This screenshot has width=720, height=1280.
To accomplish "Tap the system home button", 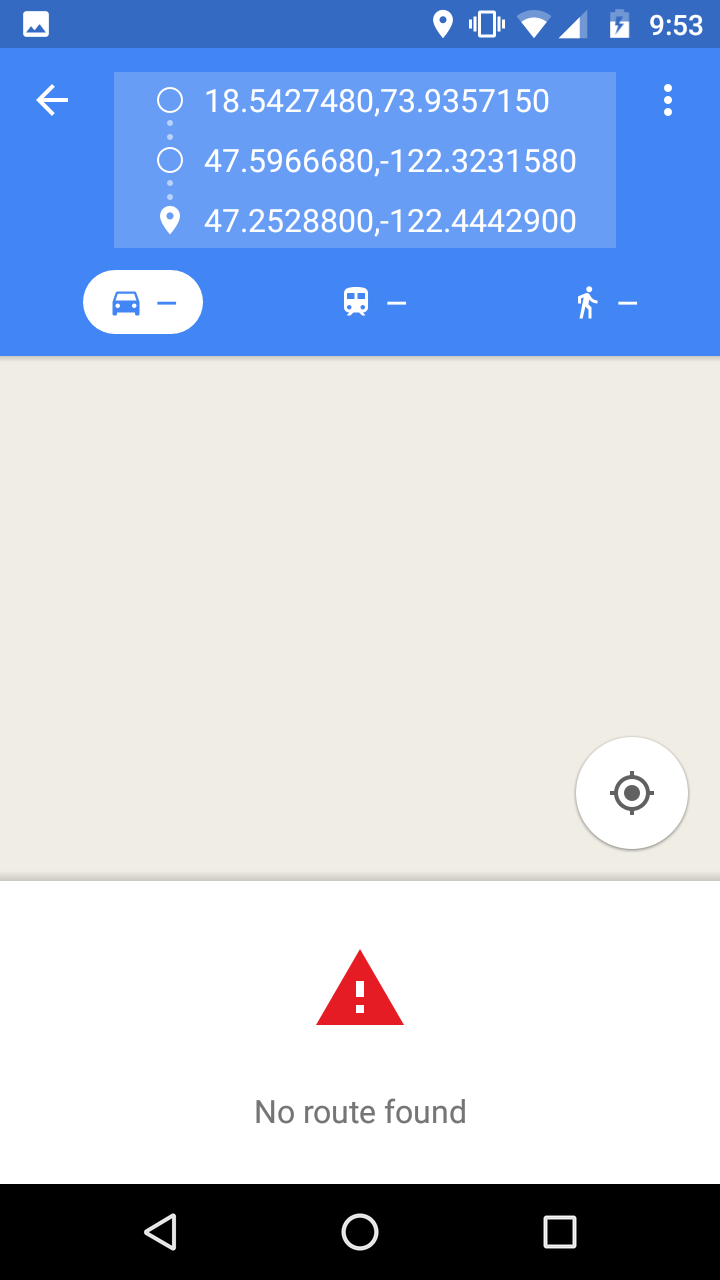I will [360, 1232].
